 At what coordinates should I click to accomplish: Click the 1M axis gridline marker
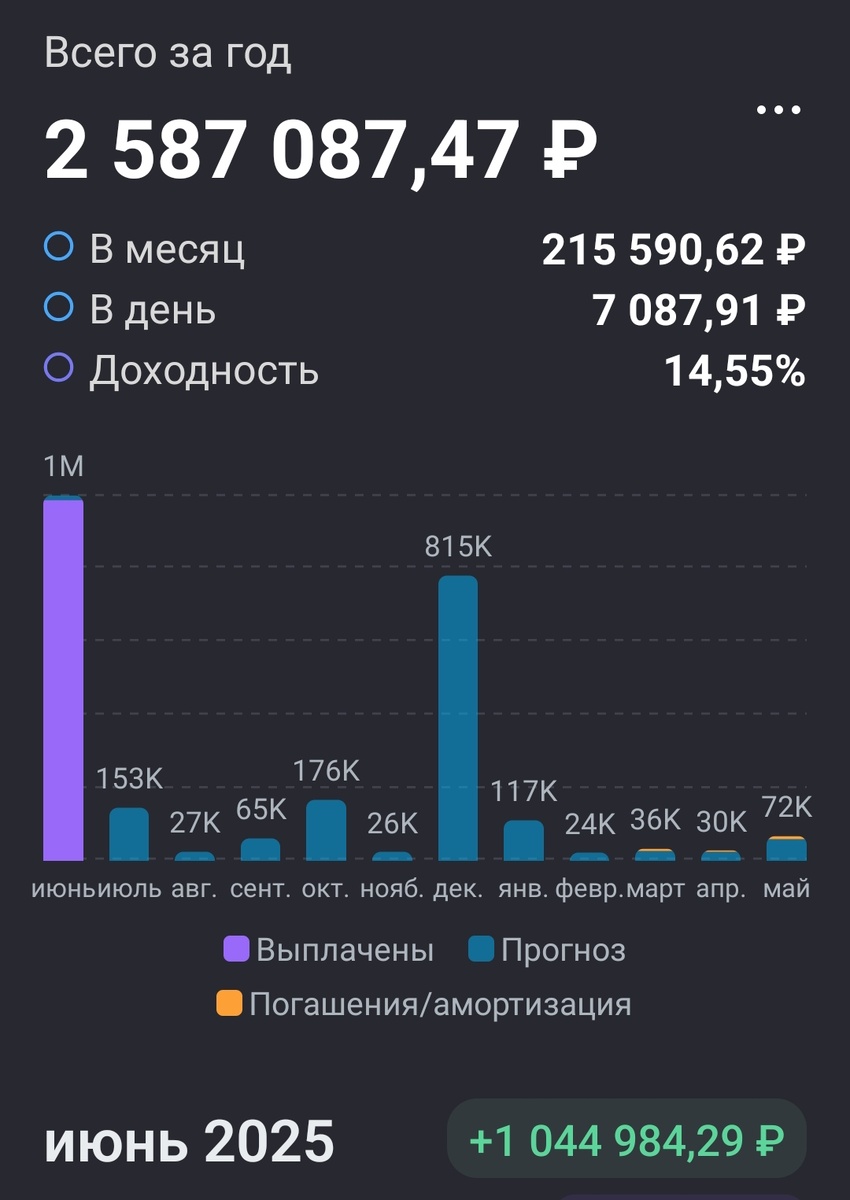click(62, 465)
